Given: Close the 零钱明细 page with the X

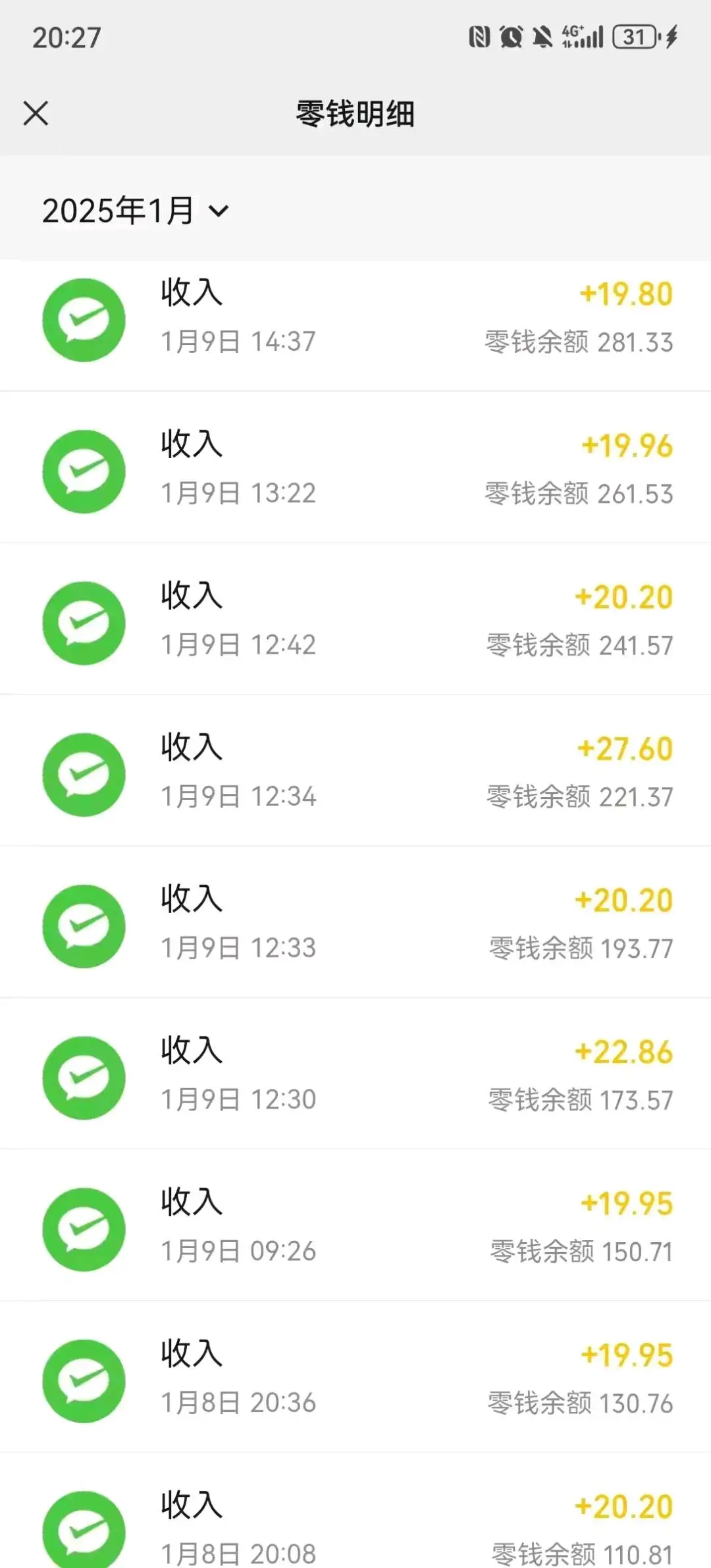Looking at the screenshot, I should tap(36, 113).
